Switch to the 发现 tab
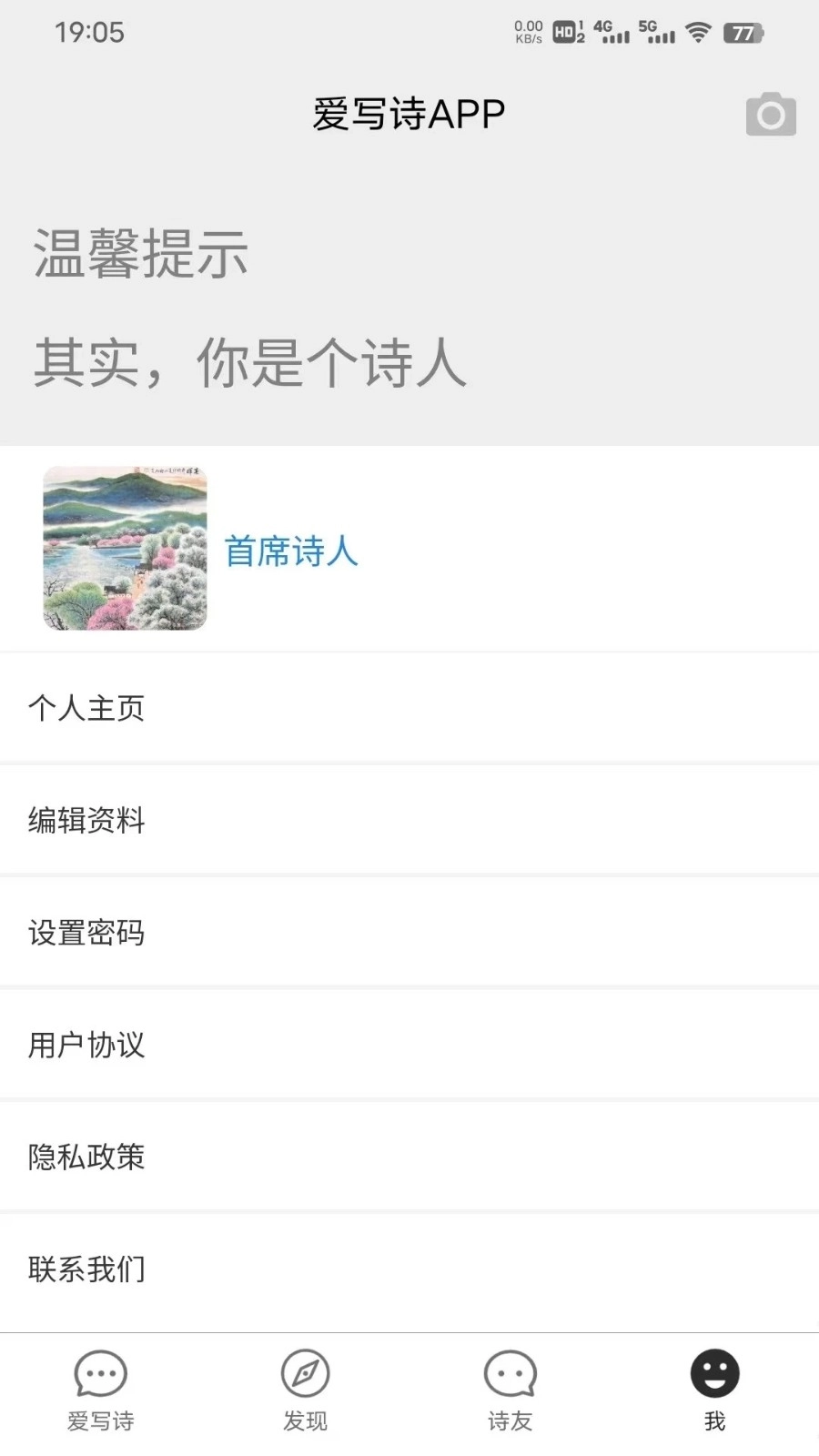This screenshot has width=819, height=1456. click(305, 1392)
